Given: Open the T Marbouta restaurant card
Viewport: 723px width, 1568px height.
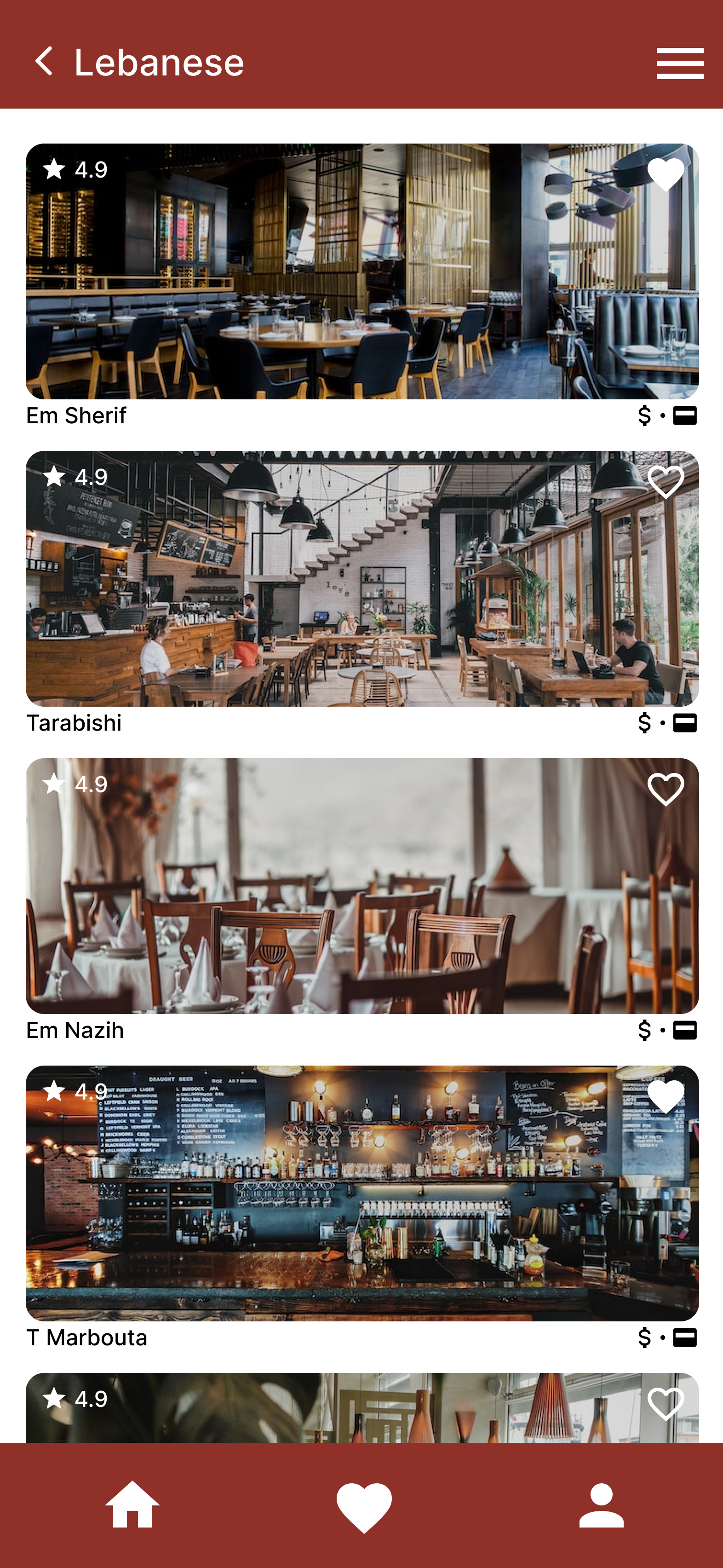Looking at the screenshot, I should pyautogui.click(x=361, y=1193).
